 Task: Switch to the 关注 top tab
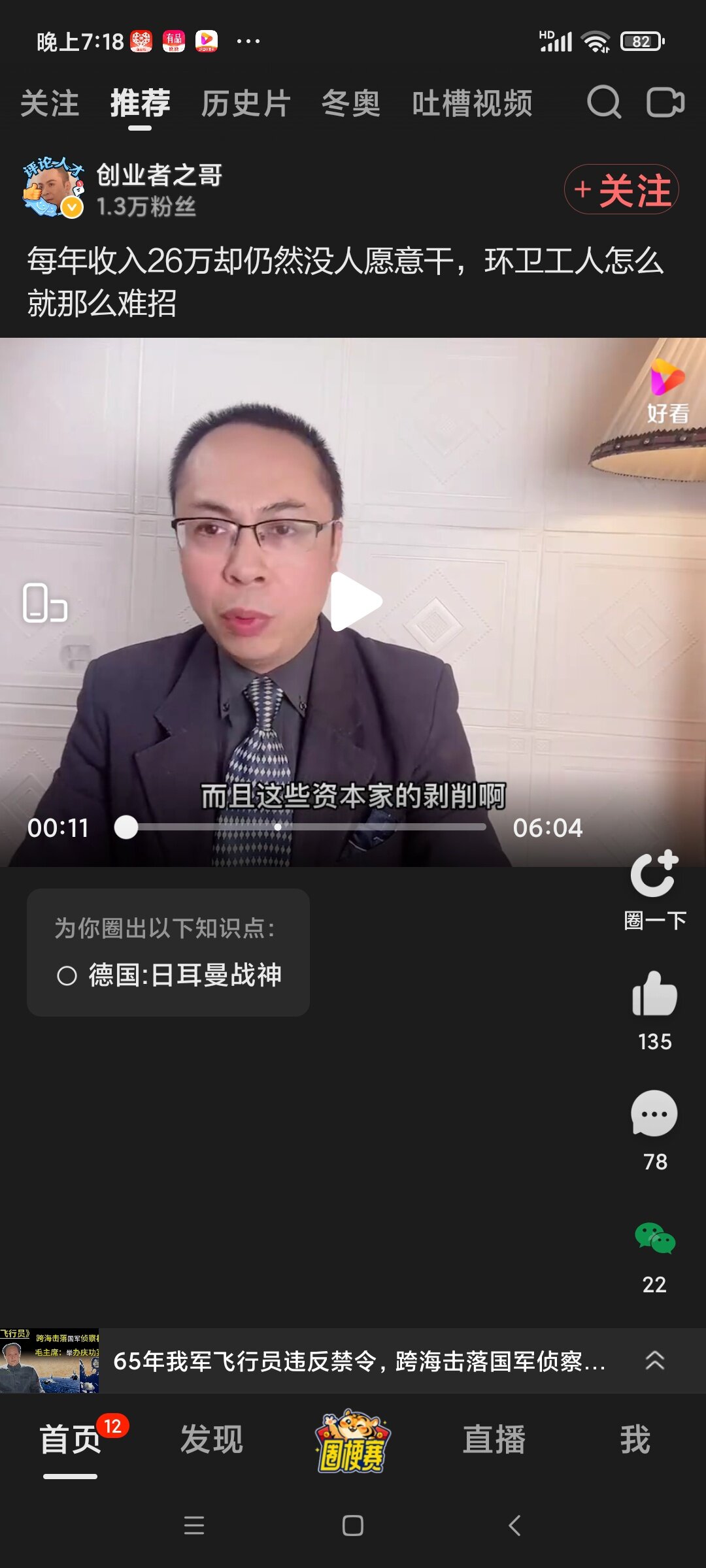click(x=50, y=104)
